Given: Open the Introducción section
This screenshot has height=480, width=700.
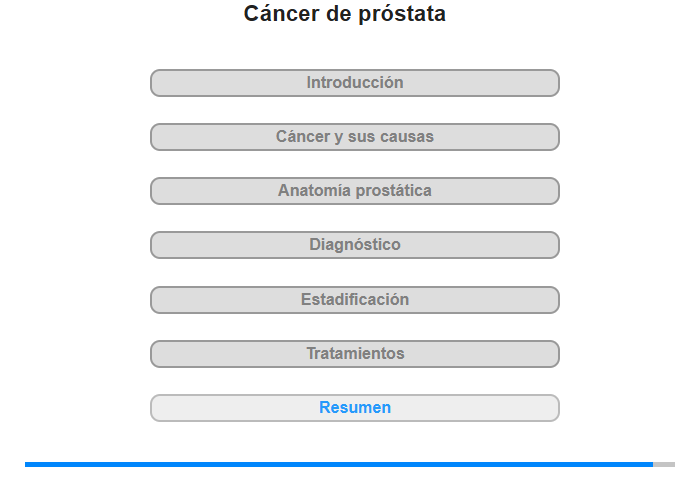Looking at the screenshot, I should pos(355,83).
